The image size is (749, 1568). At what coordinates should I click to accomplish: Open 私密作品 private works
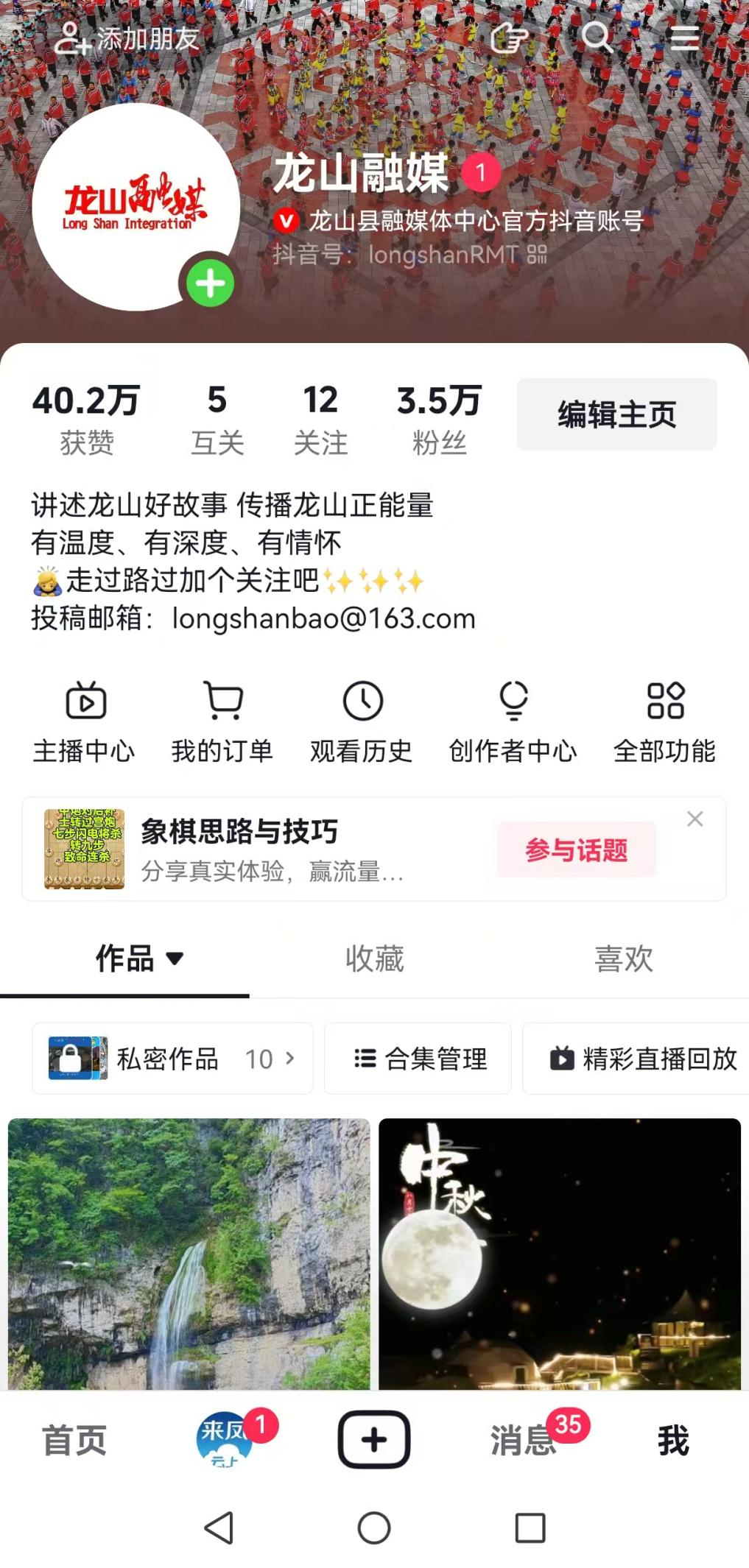point(172,1059)
